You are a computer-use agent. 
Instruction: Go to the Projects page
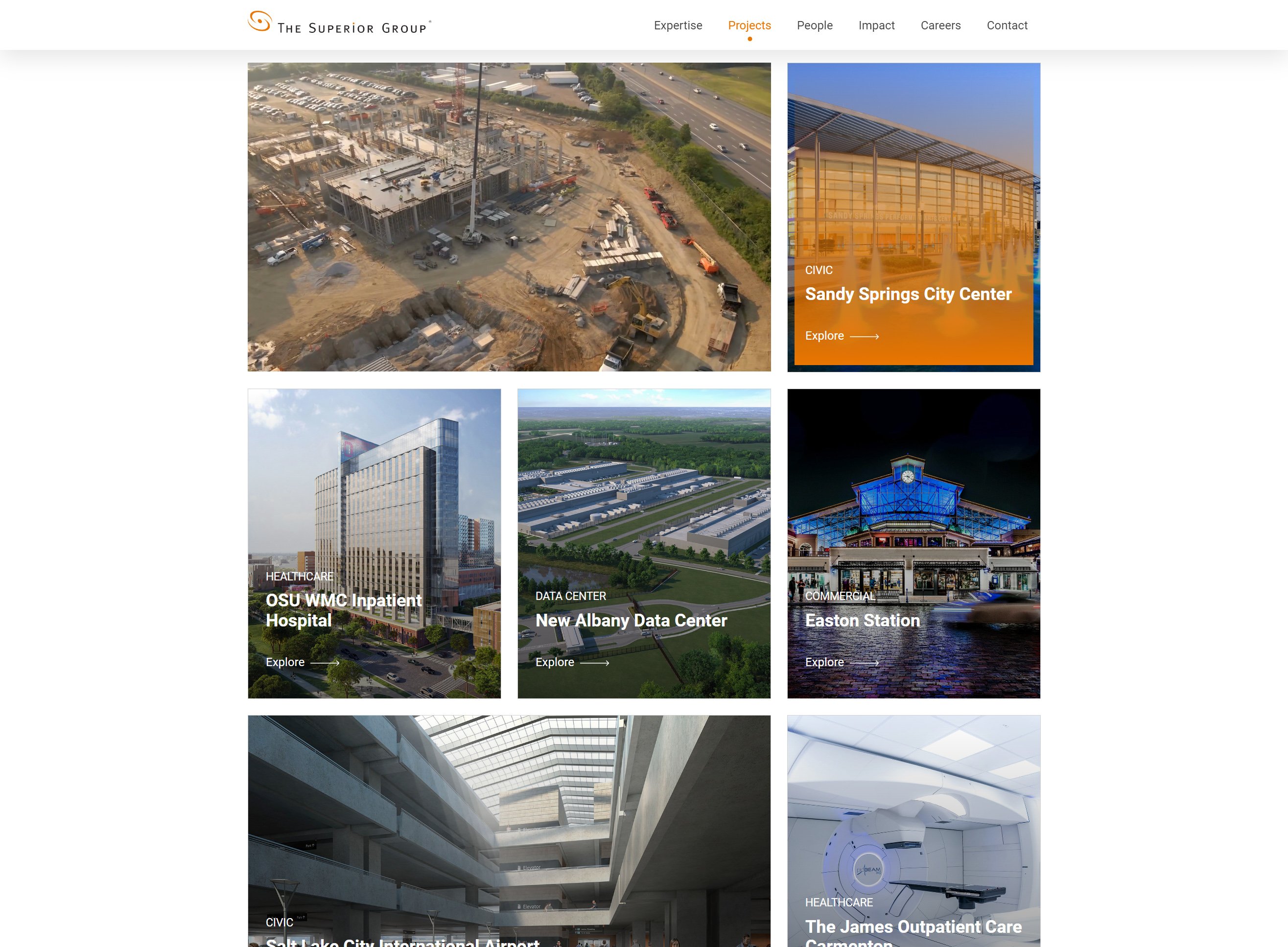[x=749, y=25]
